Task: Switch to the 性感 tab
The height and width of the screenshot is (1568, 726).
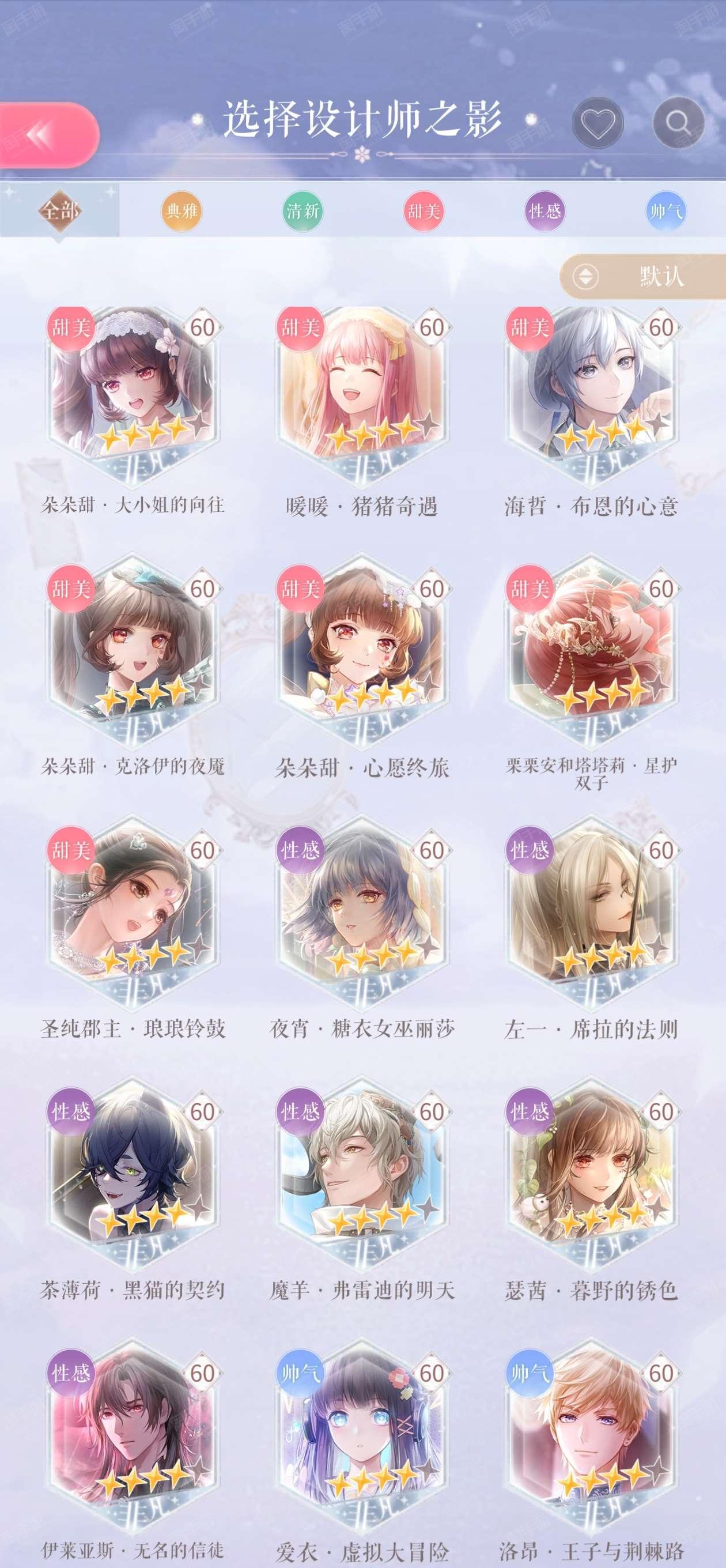Action: point(544,211)
